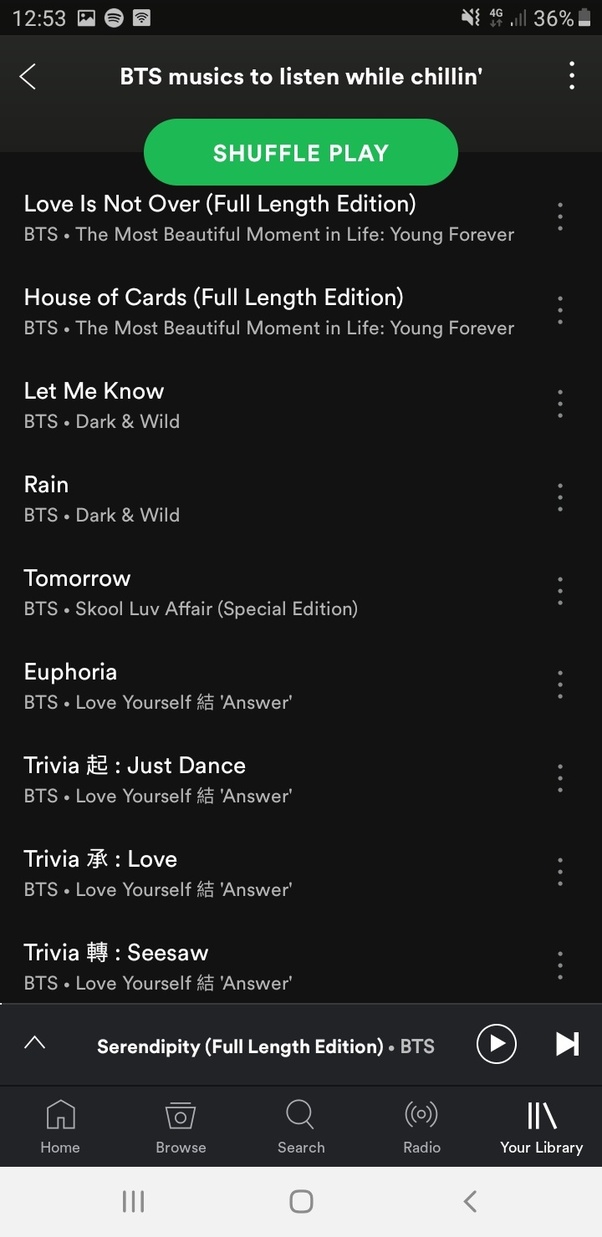
Task: Open options for Trivia Seesaw
Action: (x=560, y=966)
